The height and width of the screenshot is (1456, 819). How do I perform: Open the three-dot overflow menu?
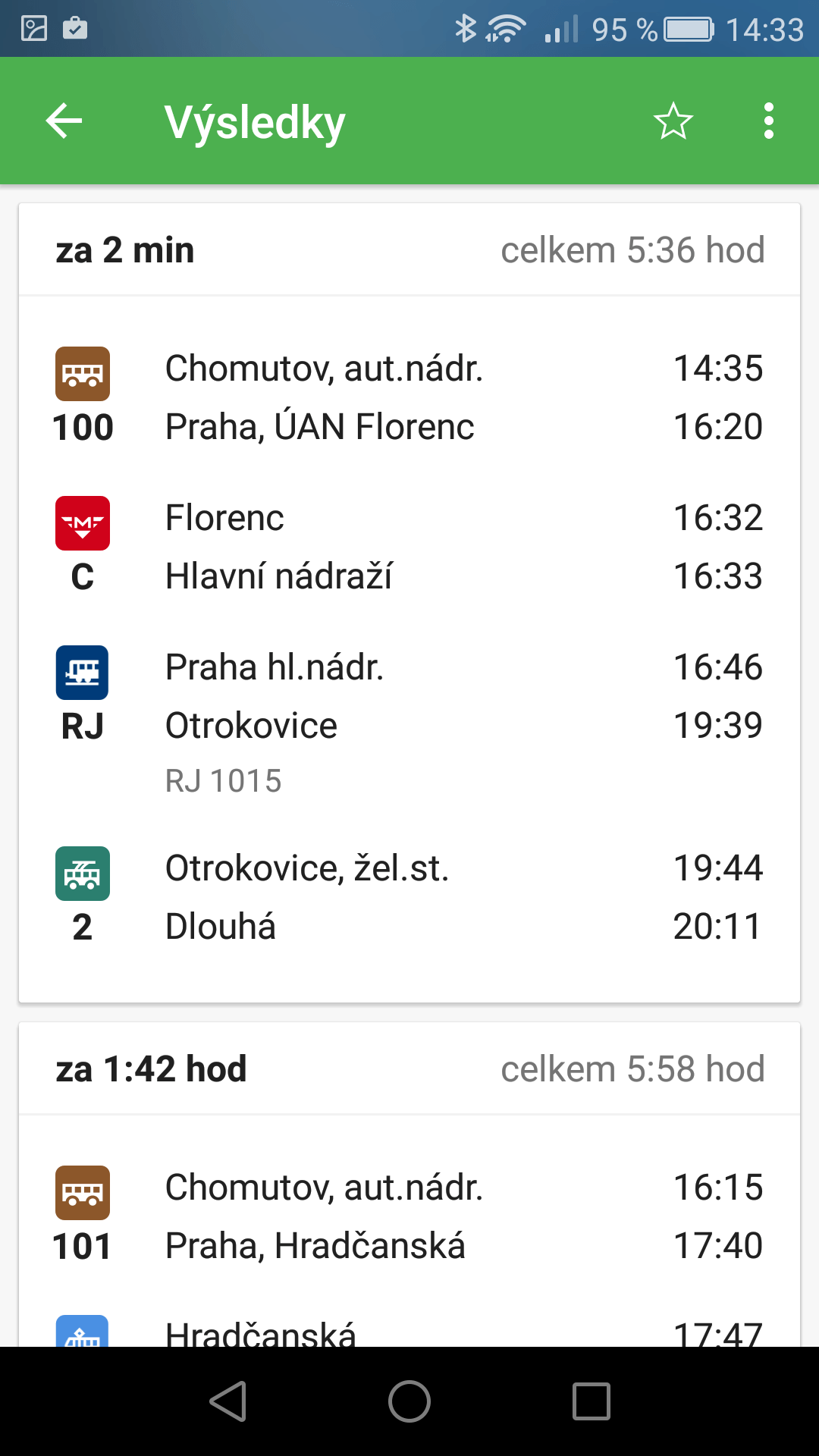769,121
